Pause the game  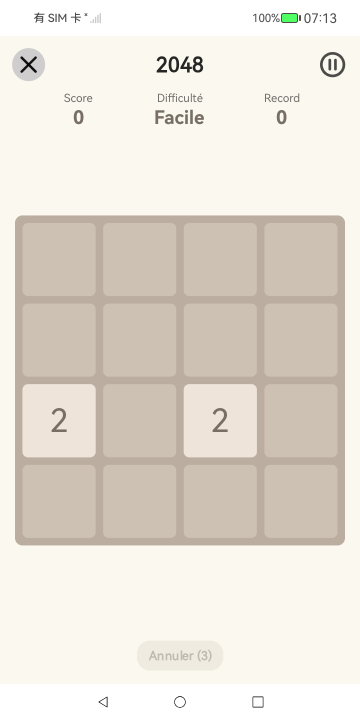coord(332,65)
